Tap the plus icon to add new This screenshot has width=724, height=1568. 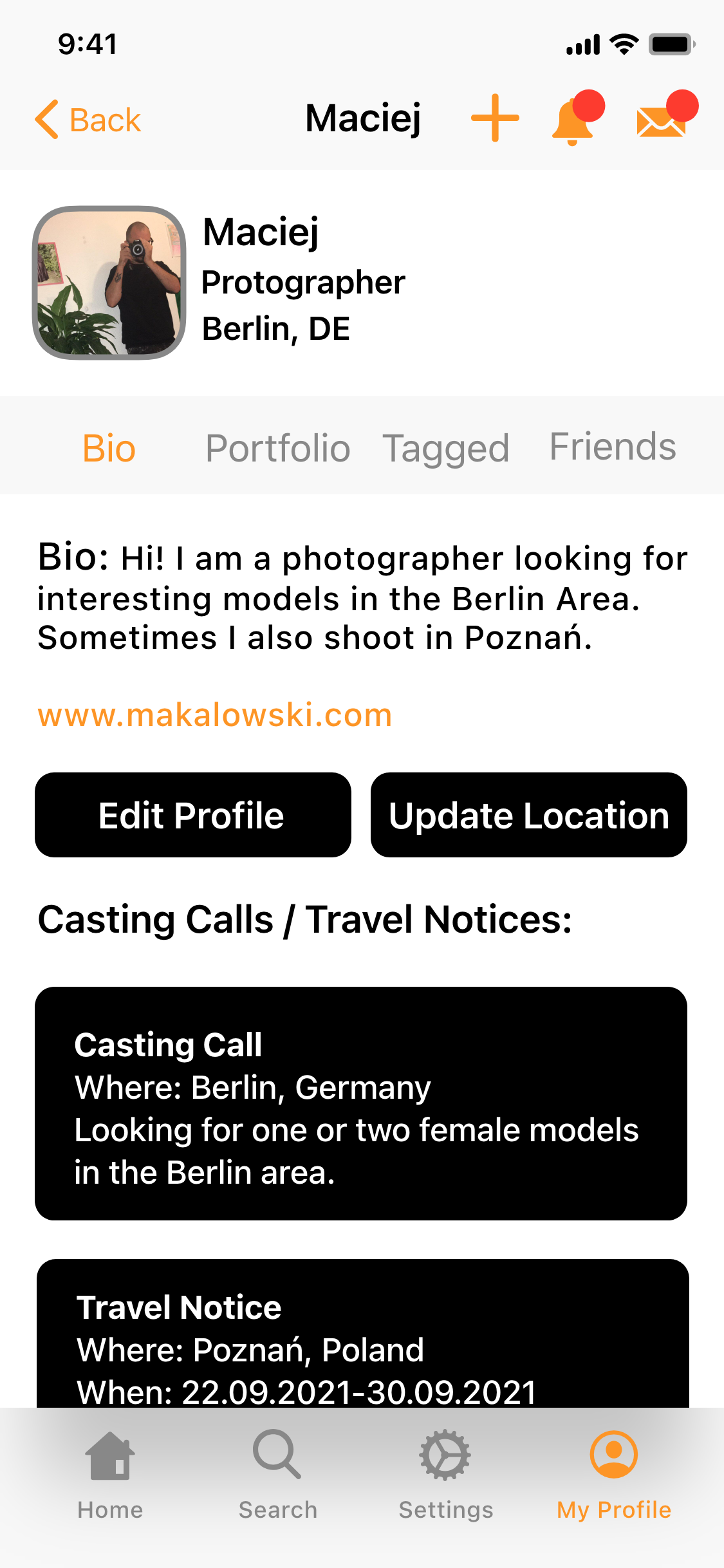click(x=495, y=118)
